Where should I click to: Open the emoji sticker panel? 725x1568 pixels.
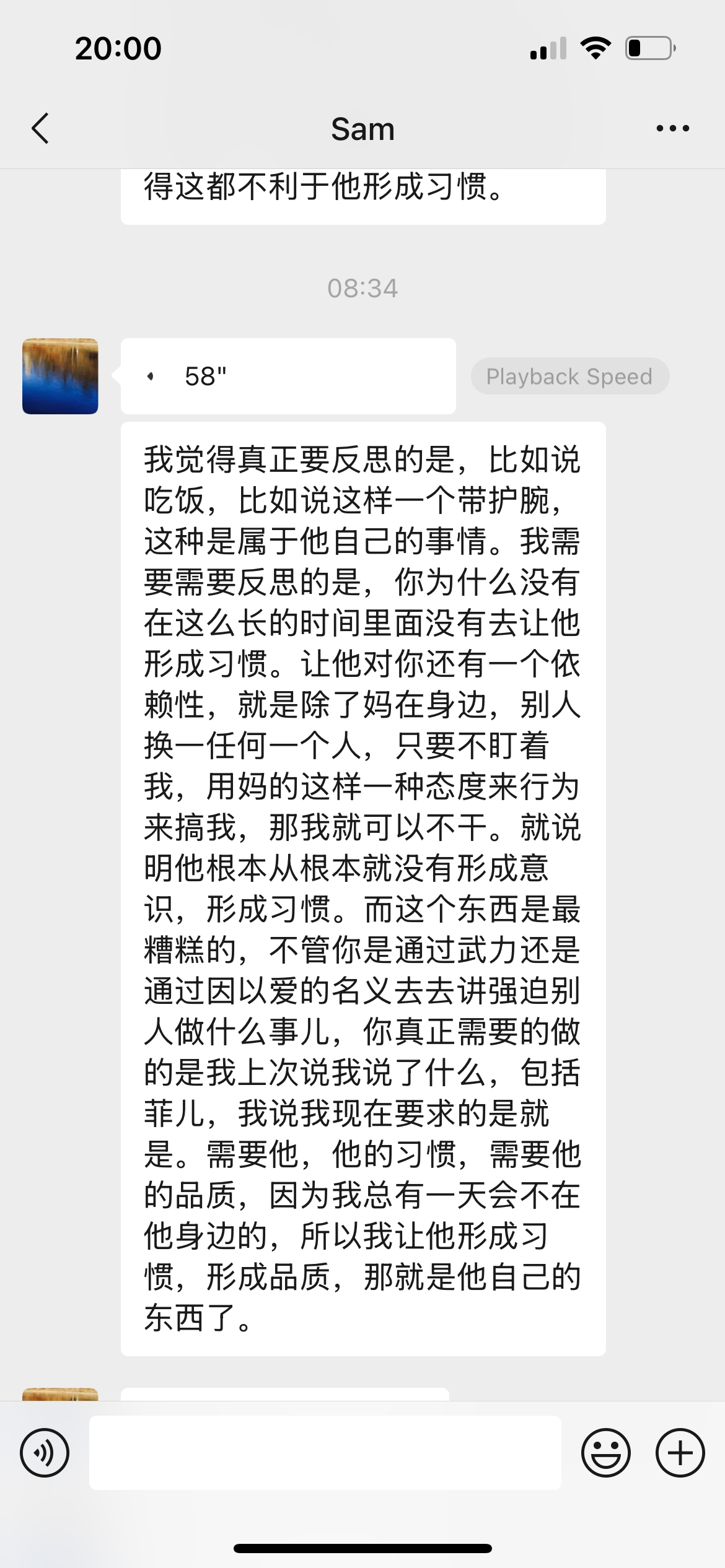(605, 1452)
